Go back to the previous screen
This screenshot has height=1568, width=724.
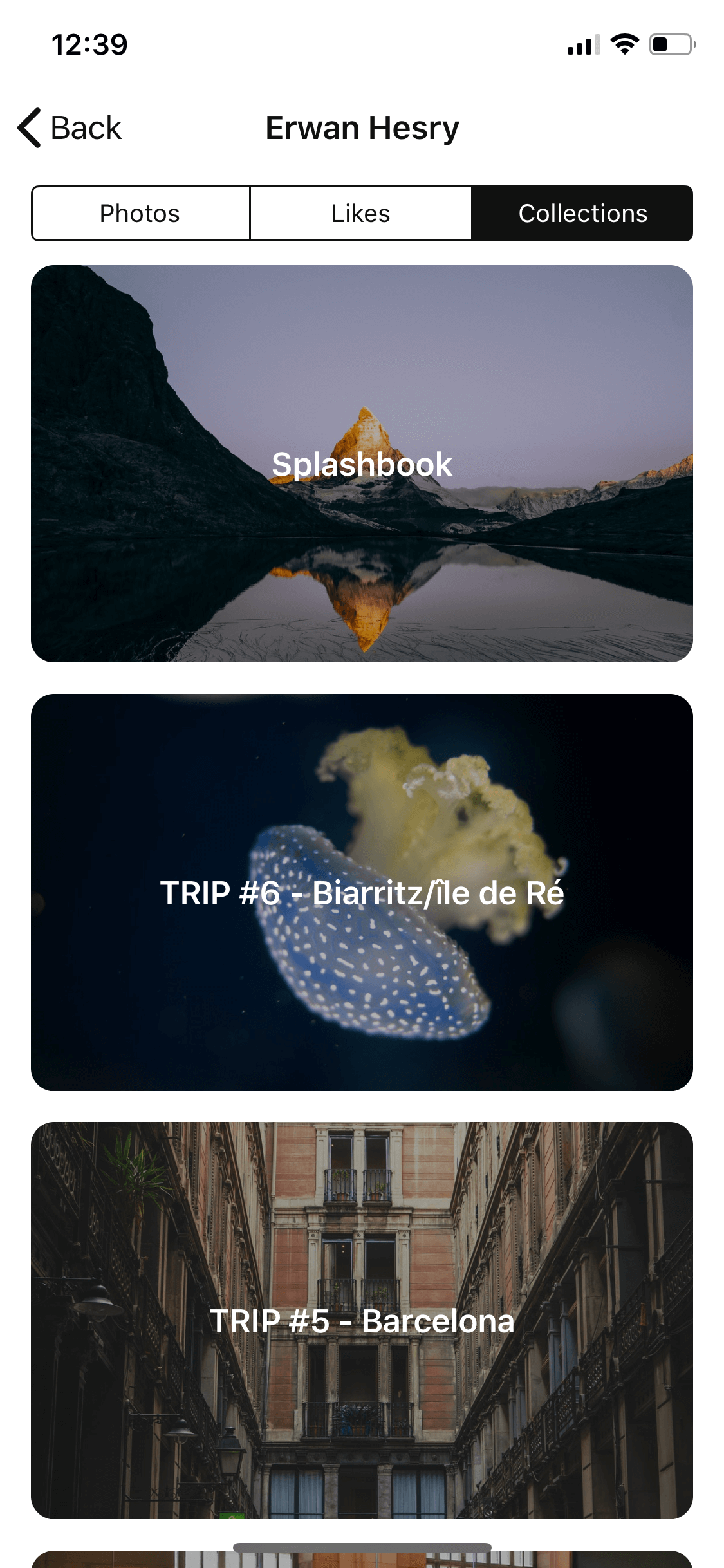pos(70,127)
